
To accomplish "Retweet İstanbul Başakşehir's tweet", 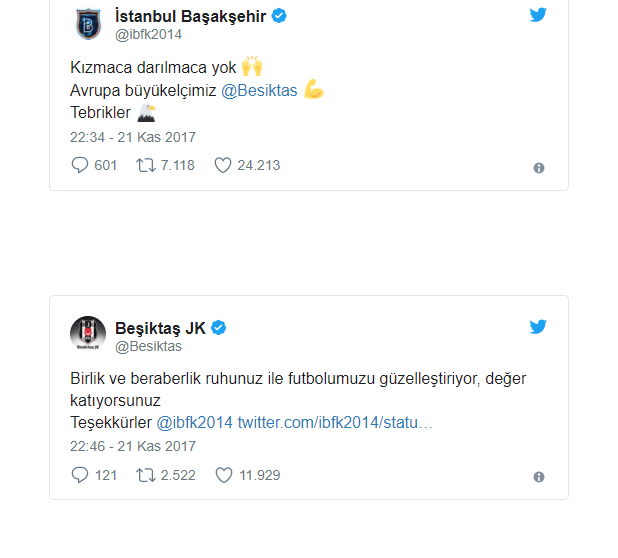I will tap(145, 165).
